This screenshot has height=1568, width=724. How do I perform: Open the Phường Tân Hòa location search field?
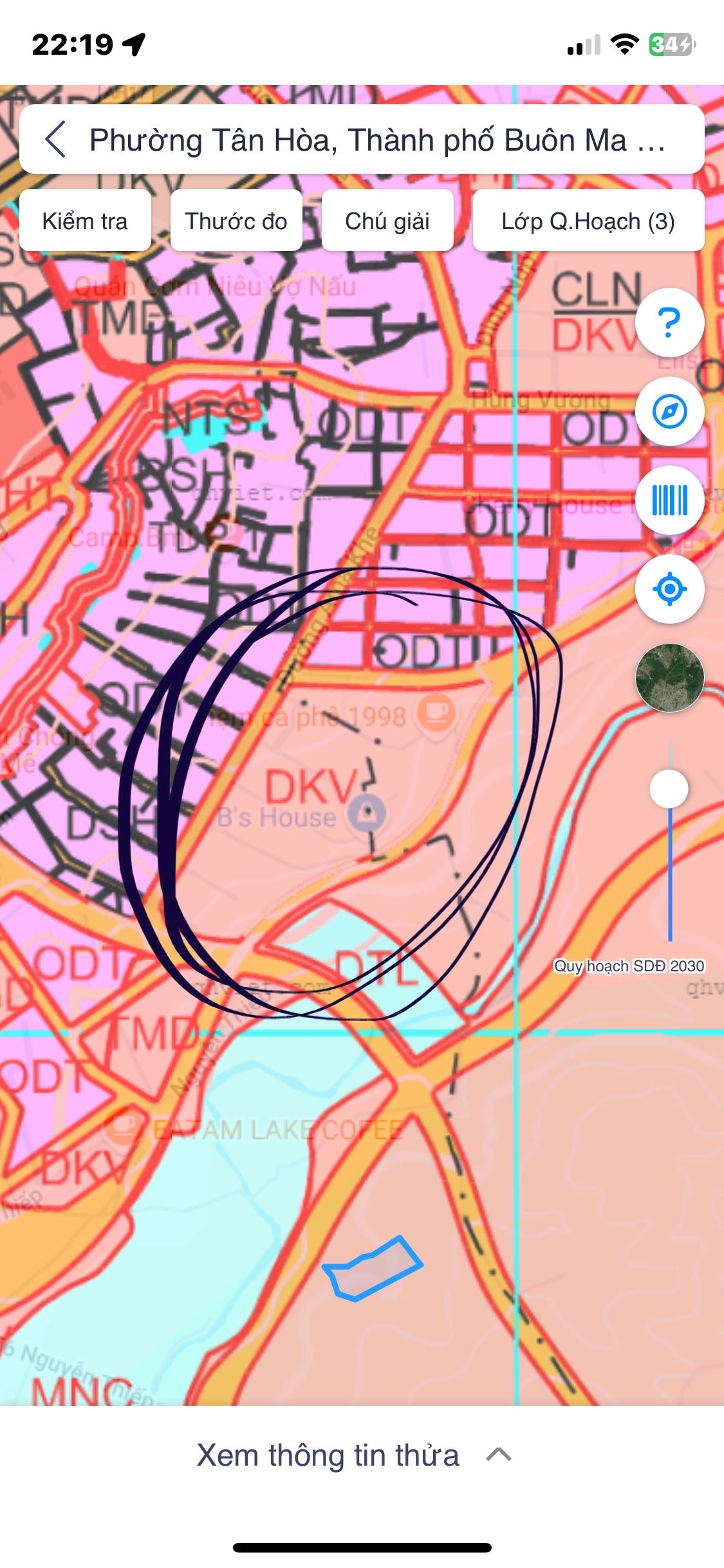click(376, 140)
